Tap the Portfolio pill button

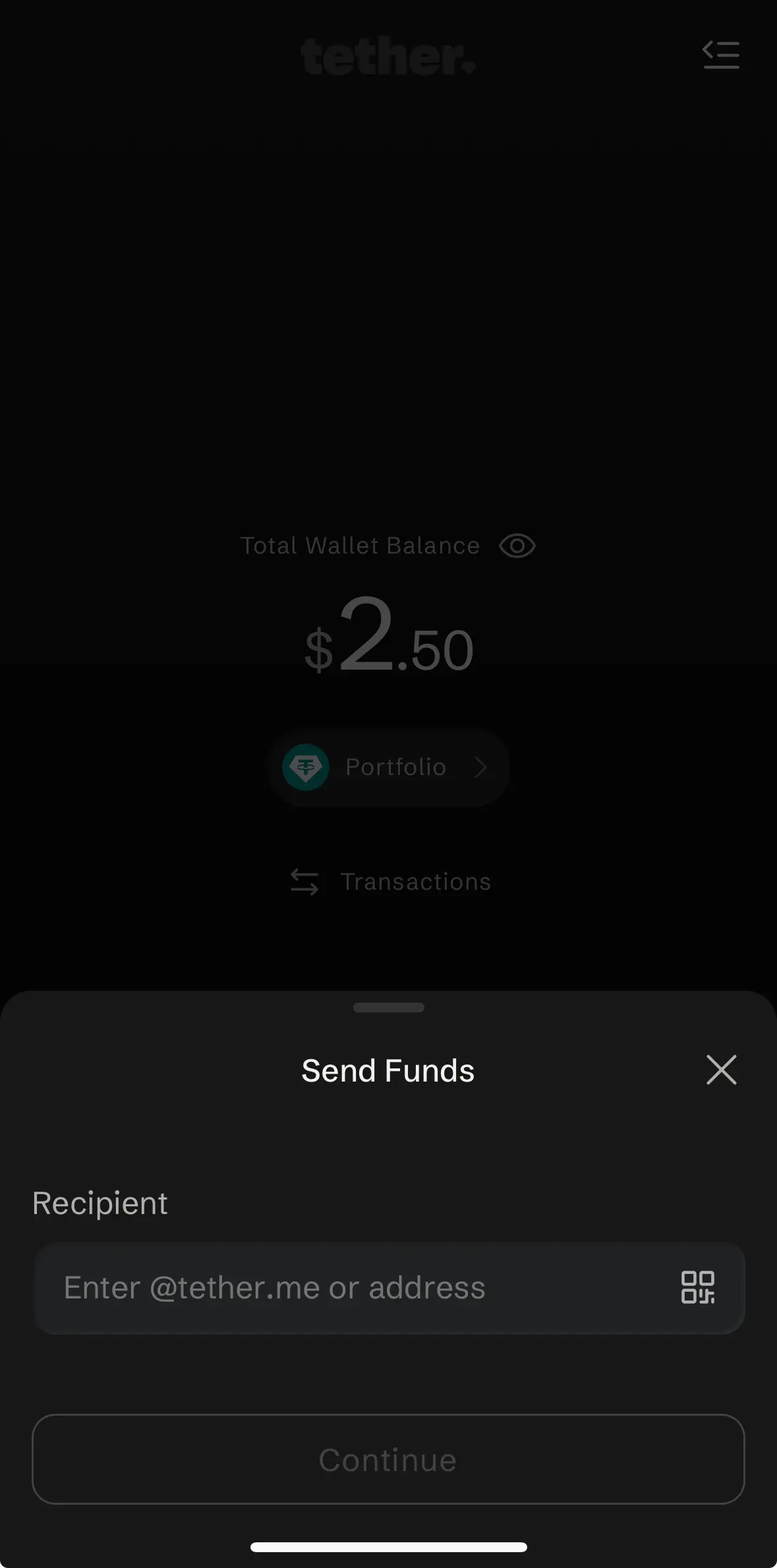tap(388, 767)
